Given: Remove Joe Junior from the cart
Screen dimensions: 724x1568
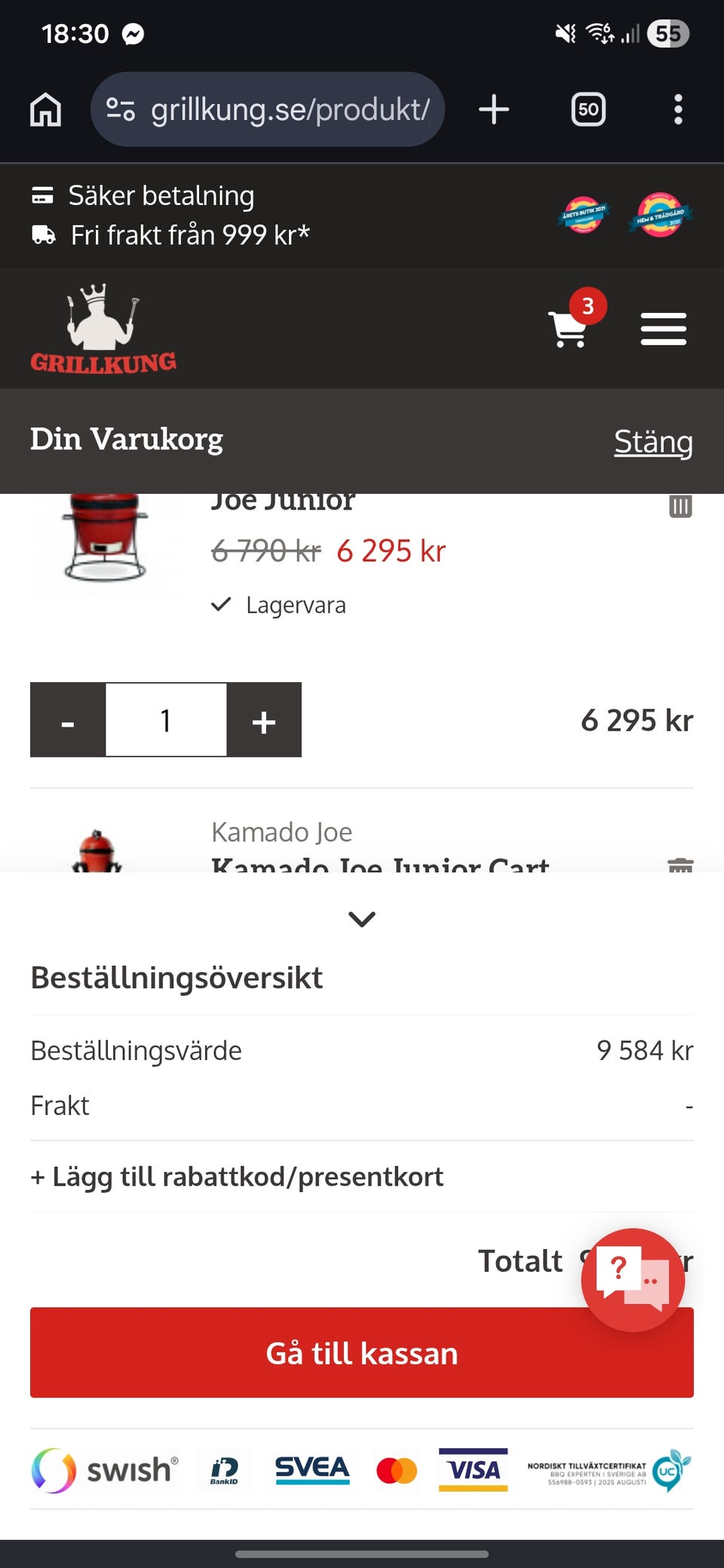Looking at the screenshot, I should pos(680,507).
